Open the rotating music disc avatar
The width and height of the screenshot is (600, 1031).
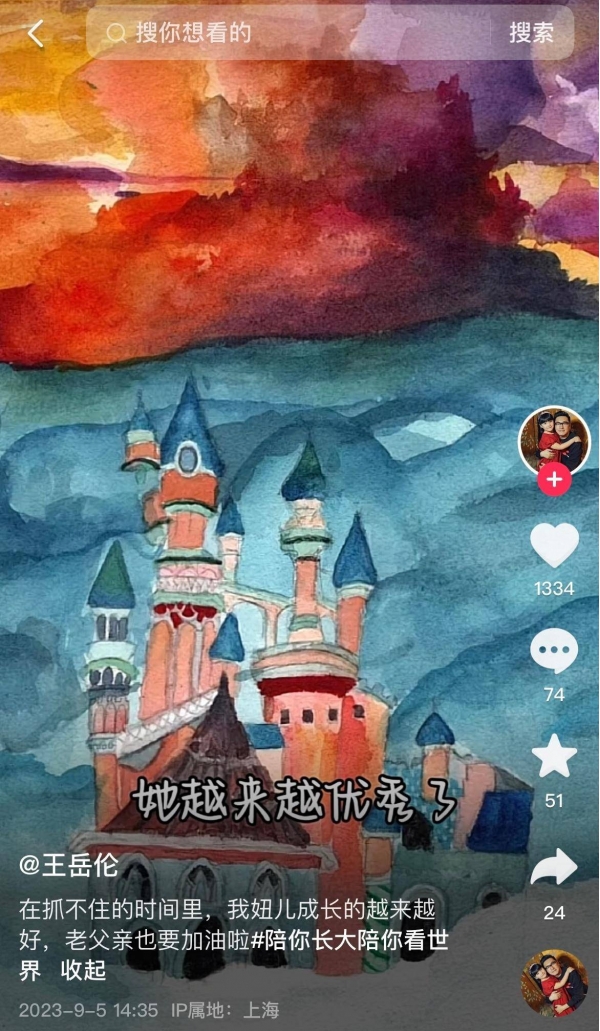pos(554,982)
